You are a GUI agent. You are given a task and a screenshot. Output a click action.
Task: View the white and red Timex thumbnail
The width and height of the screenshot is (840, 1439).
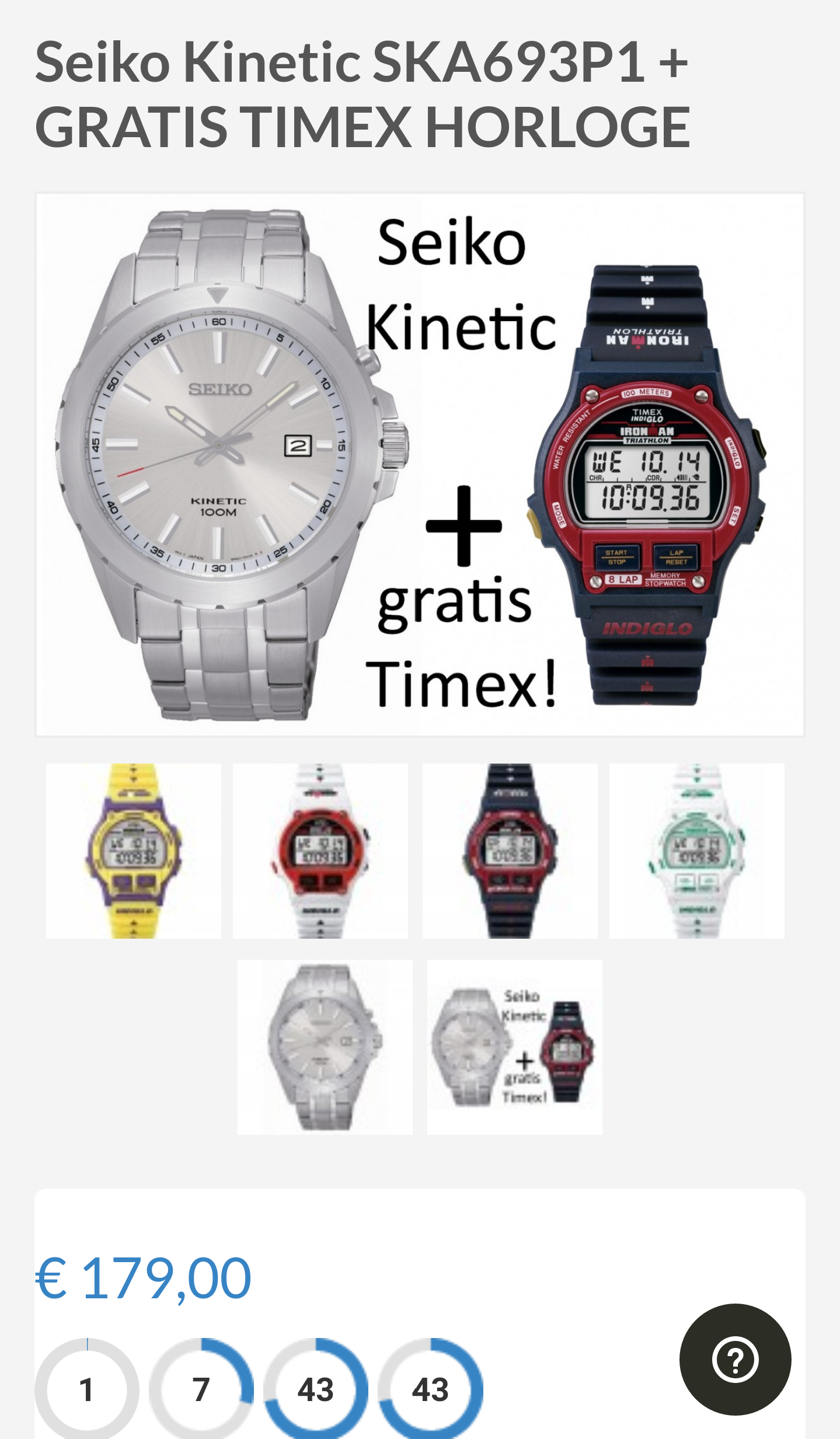coord(320,851)
